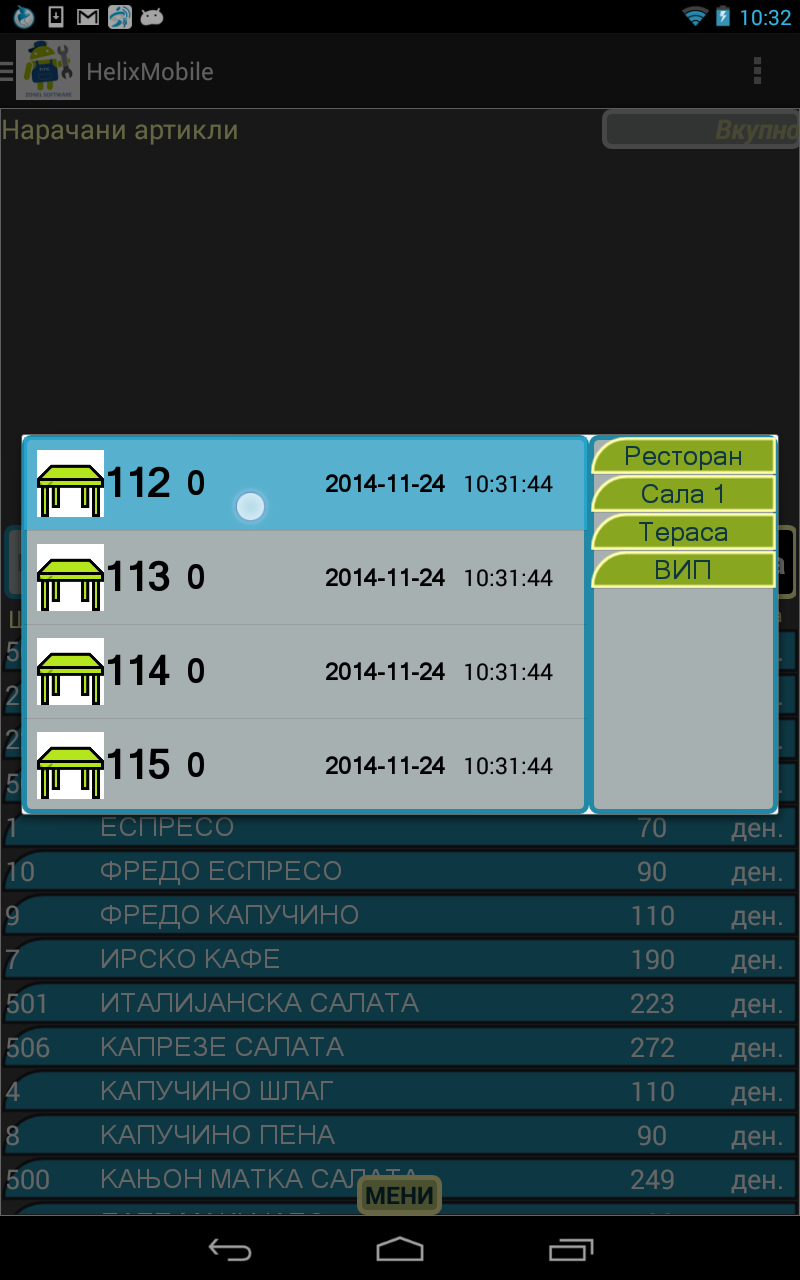Go back with system back button

click(x=229, y=1248)
